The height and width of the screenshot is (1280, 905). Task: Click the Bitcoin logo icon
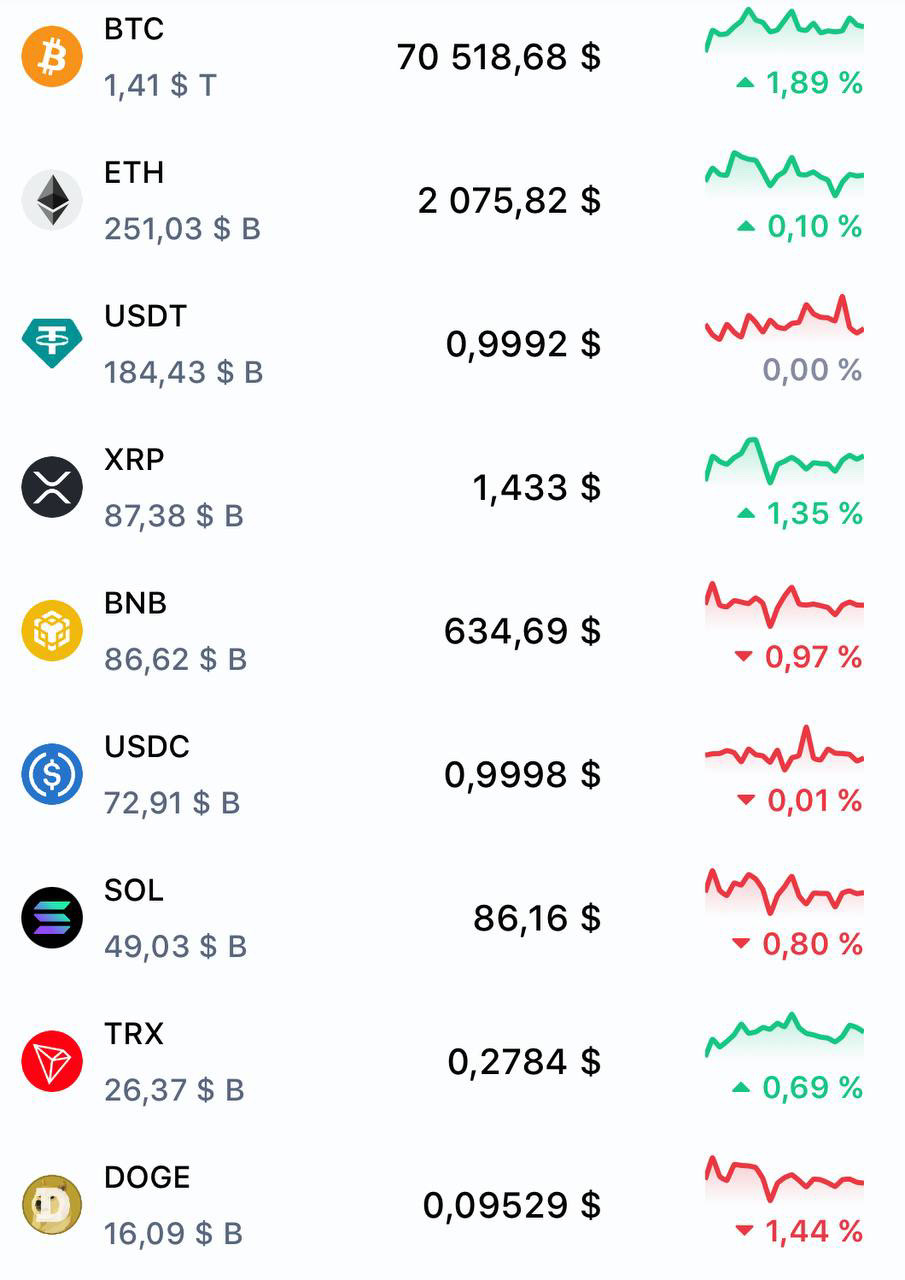(50, 57)
